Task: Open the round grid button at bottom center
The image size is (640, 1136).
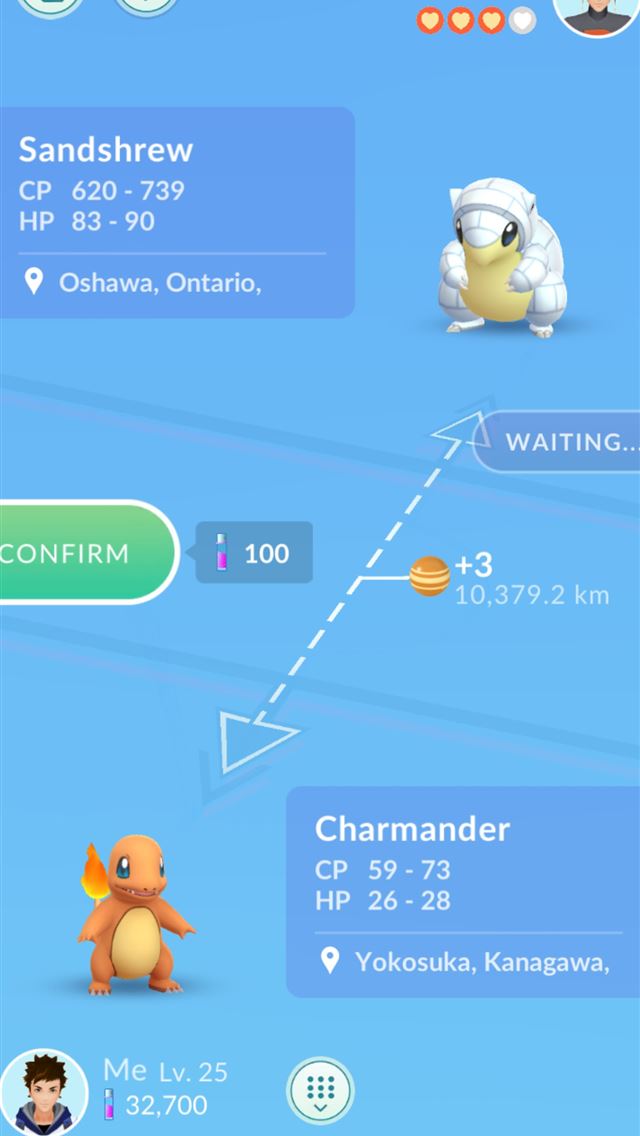Action: pyautogui.click(x=320, y=1091)
